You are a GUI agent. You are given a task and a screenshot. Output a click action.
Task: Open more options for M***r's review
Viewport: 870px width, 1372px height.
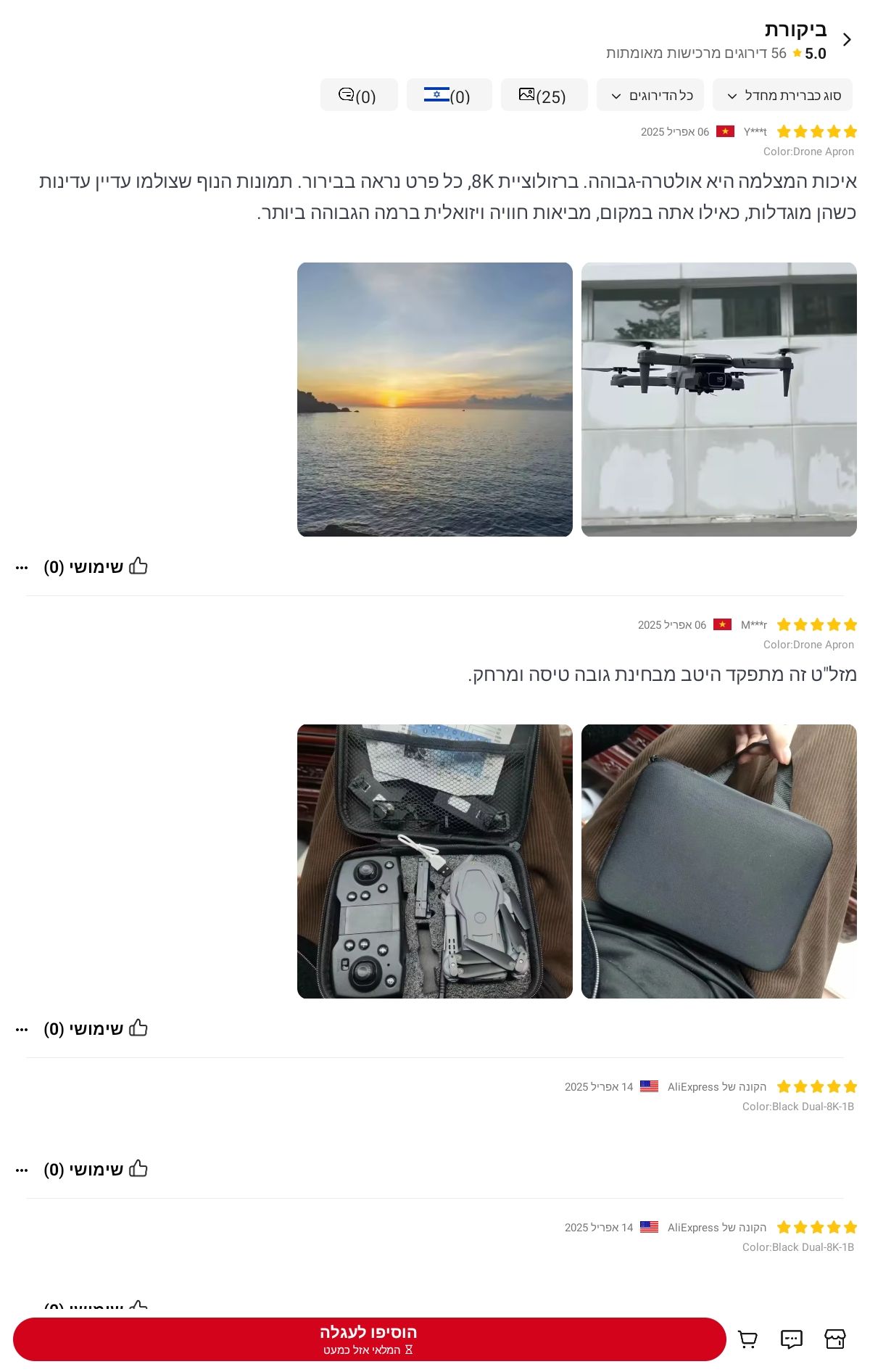pos(22,1030)
